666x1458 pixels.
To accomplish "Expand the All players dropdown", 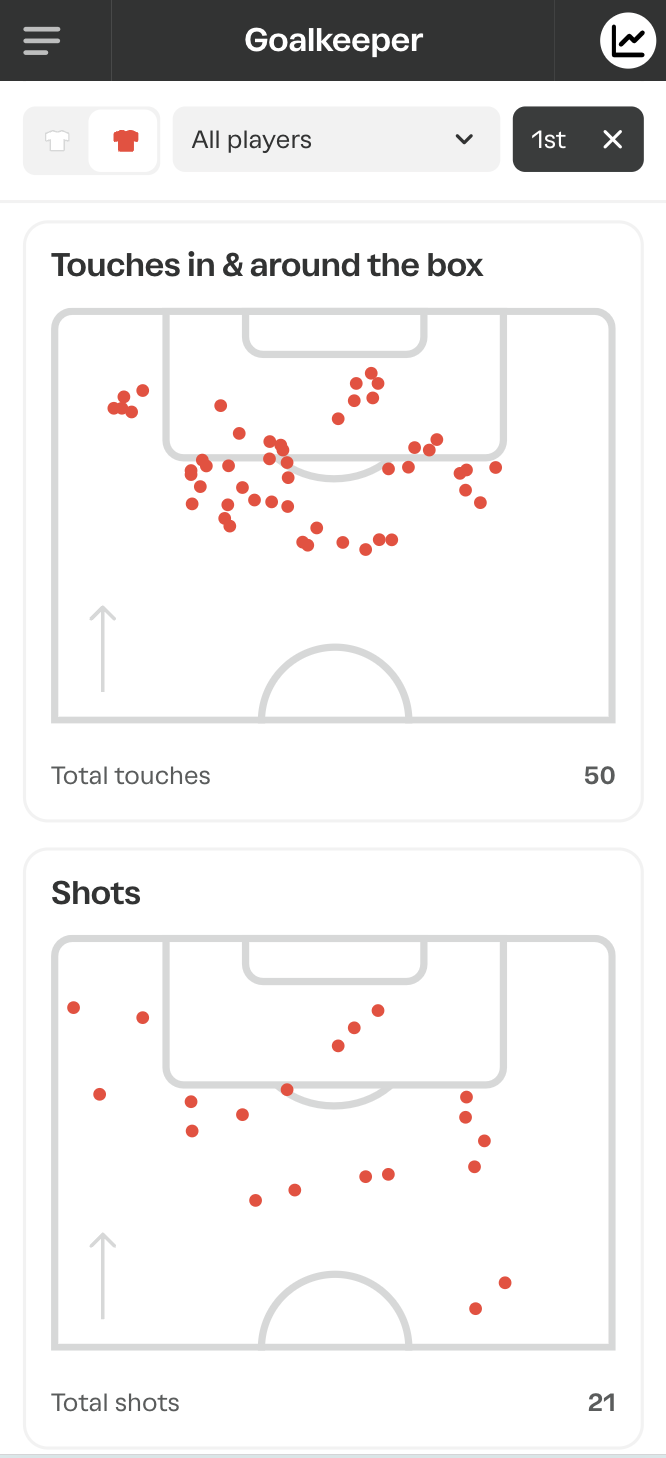I will pyautogui.click(x=336, y=140).
